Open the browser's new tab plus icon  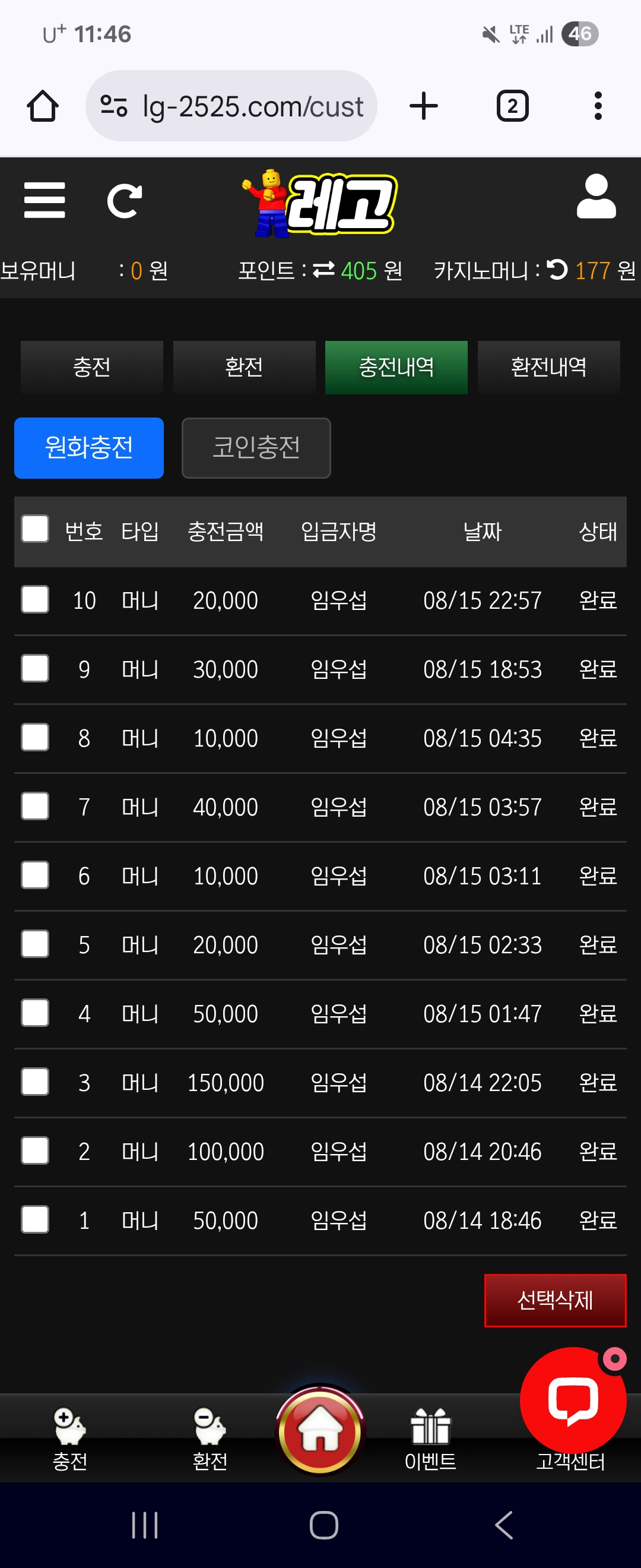pos(423,106)
